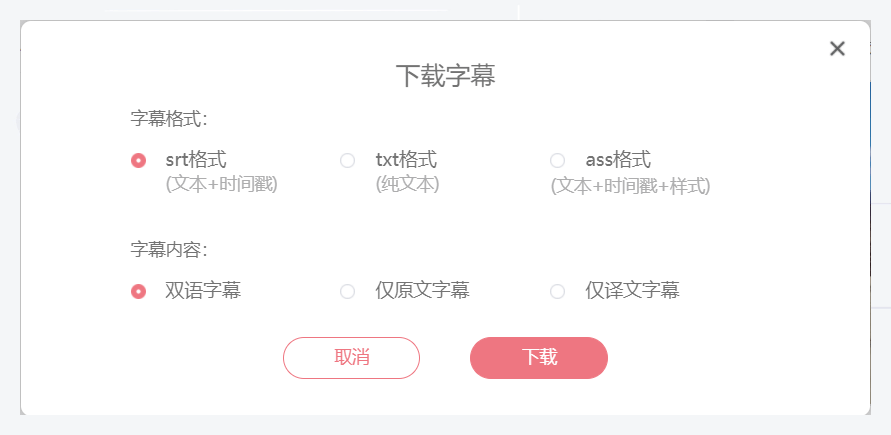Tap the 取消 cancel button
The image size is (891, 435).
[x=351, y=358]
